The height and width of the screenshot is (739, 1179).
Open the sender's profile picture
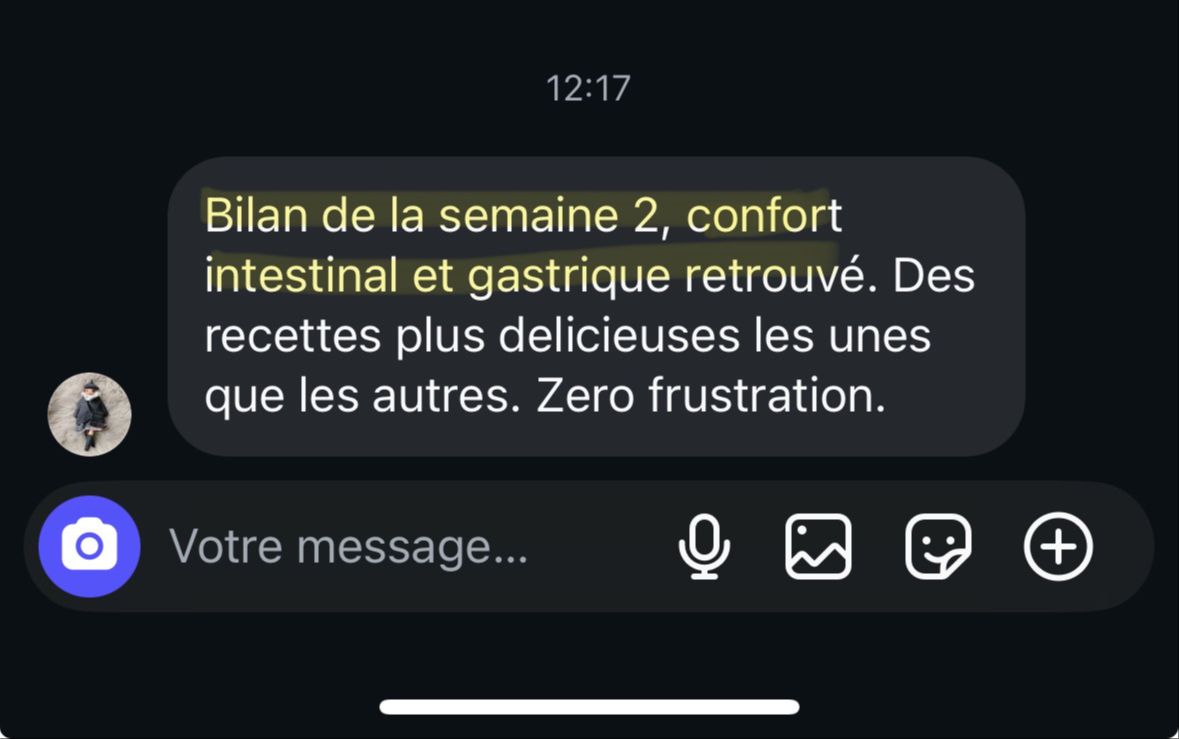point(89,414)
